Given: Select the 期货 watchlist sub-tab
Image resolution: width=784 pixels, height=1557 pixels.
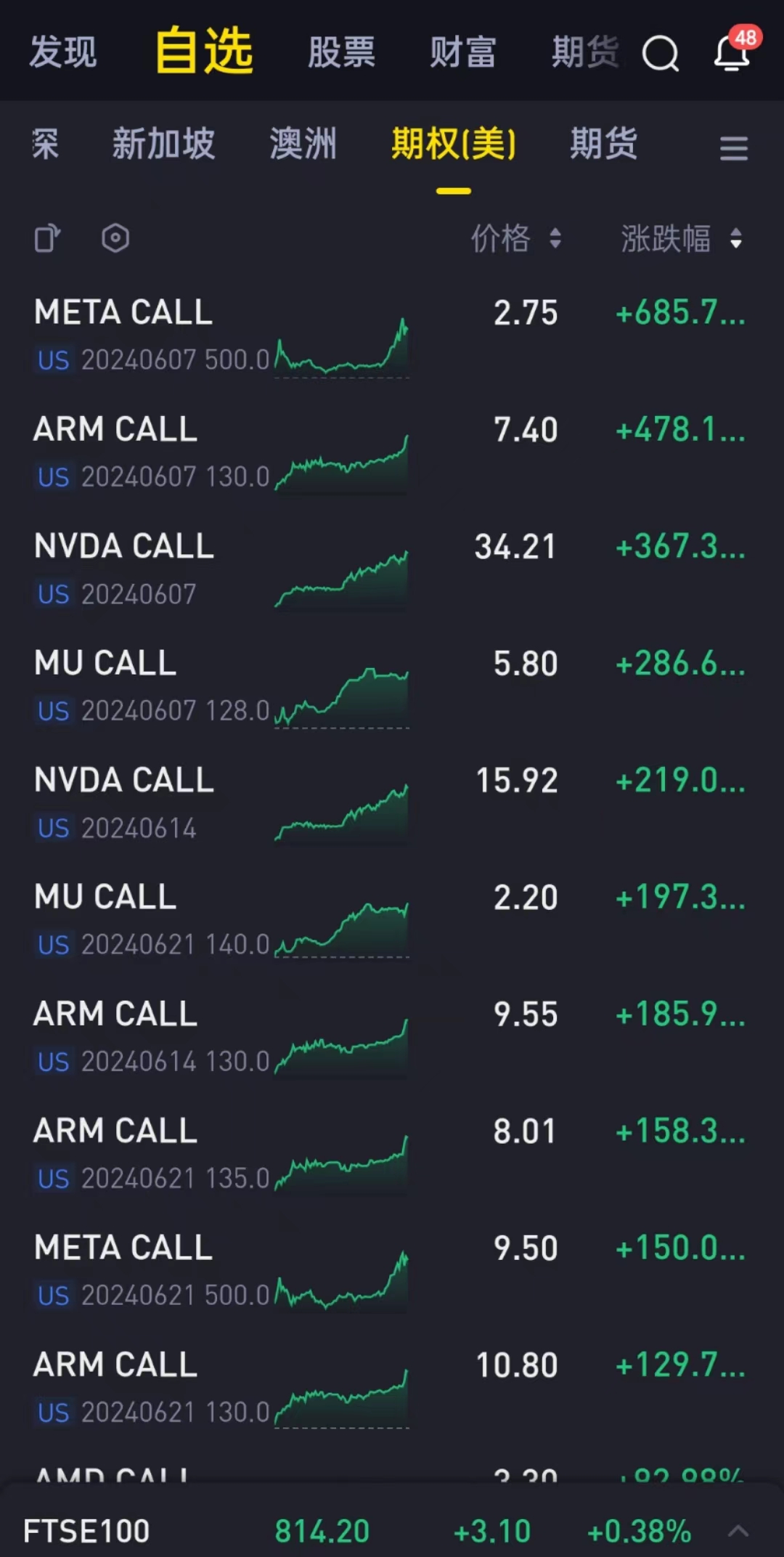Looking at the screenshot, I should coord(604,143).
